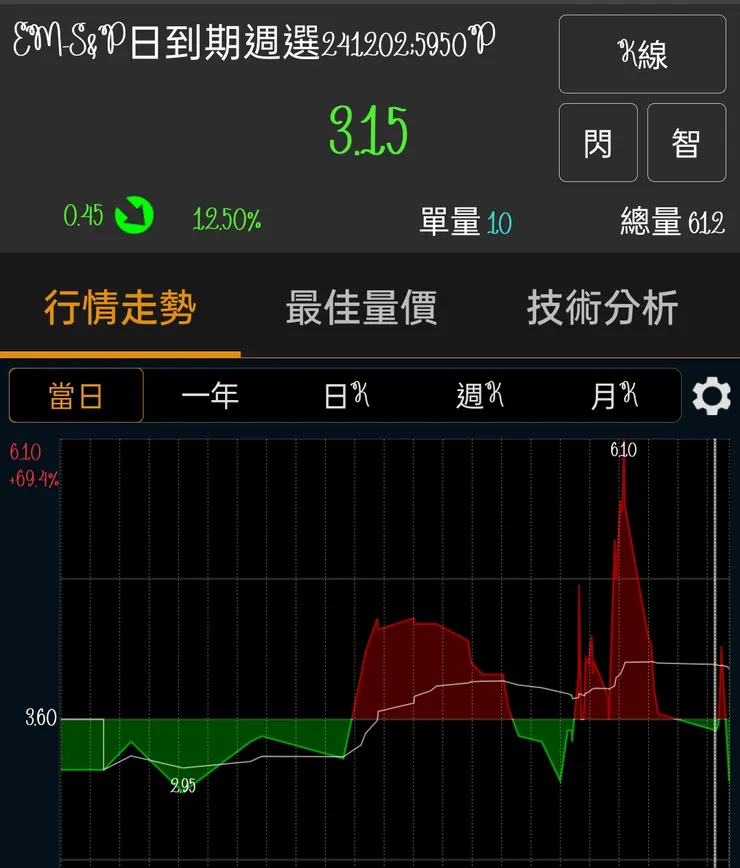Click the 6.10 high marker on chart
The width and height of the screenshot is (740, 868).
point(624,450)
